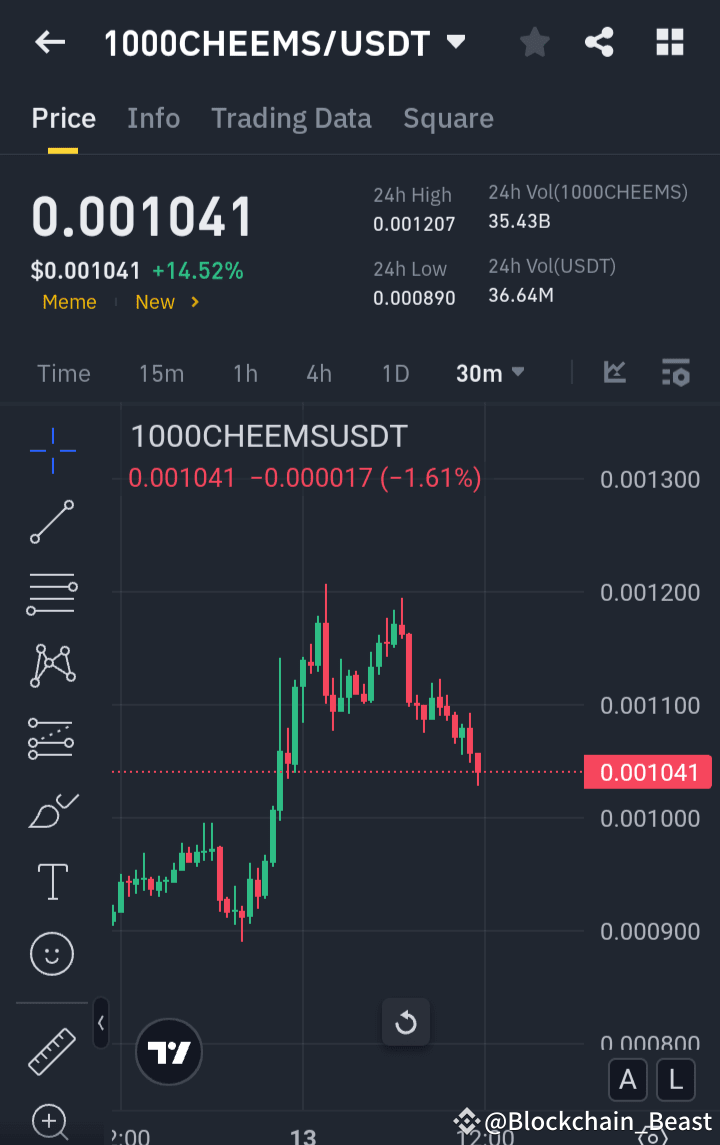Select the XABCD pattern tool
Screen dimensions: 720x1145
tap(51, 665)
